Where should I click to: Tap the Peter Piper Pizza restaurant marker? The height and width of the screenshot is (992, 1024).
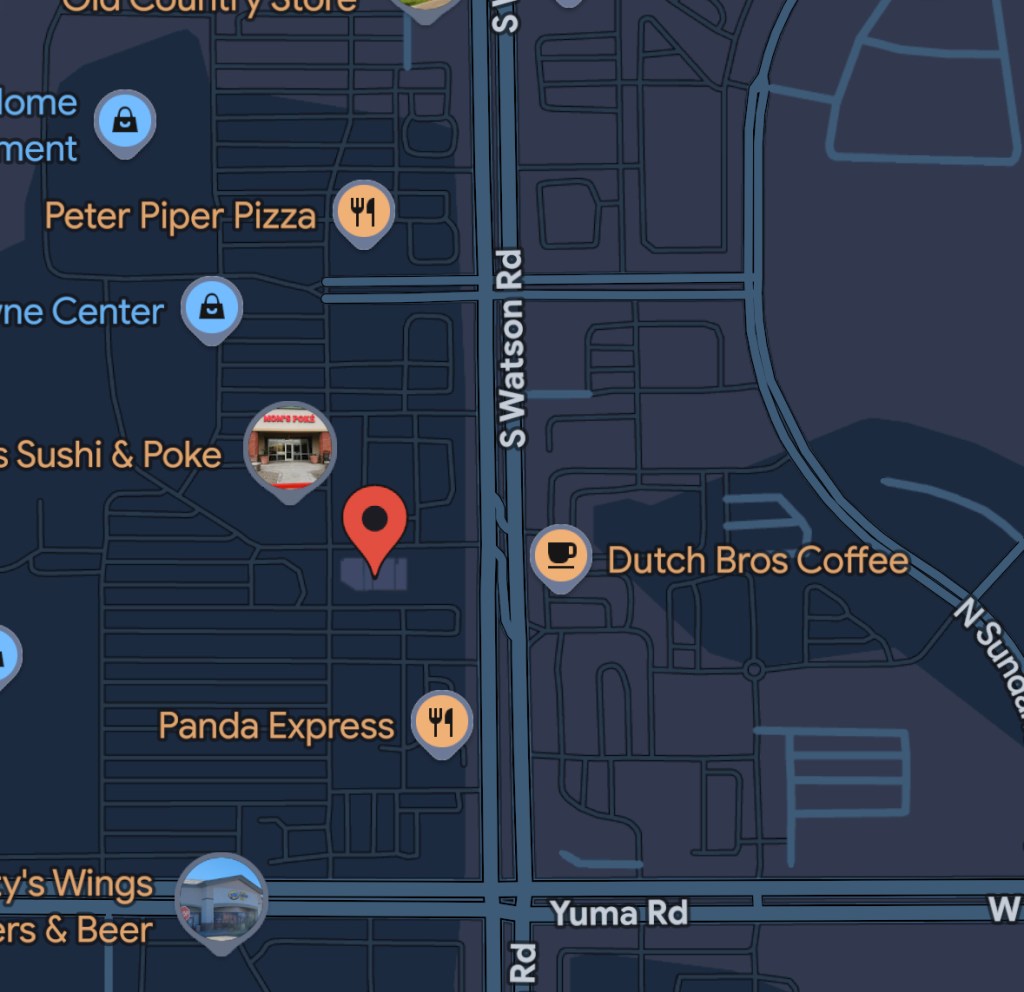363,212
